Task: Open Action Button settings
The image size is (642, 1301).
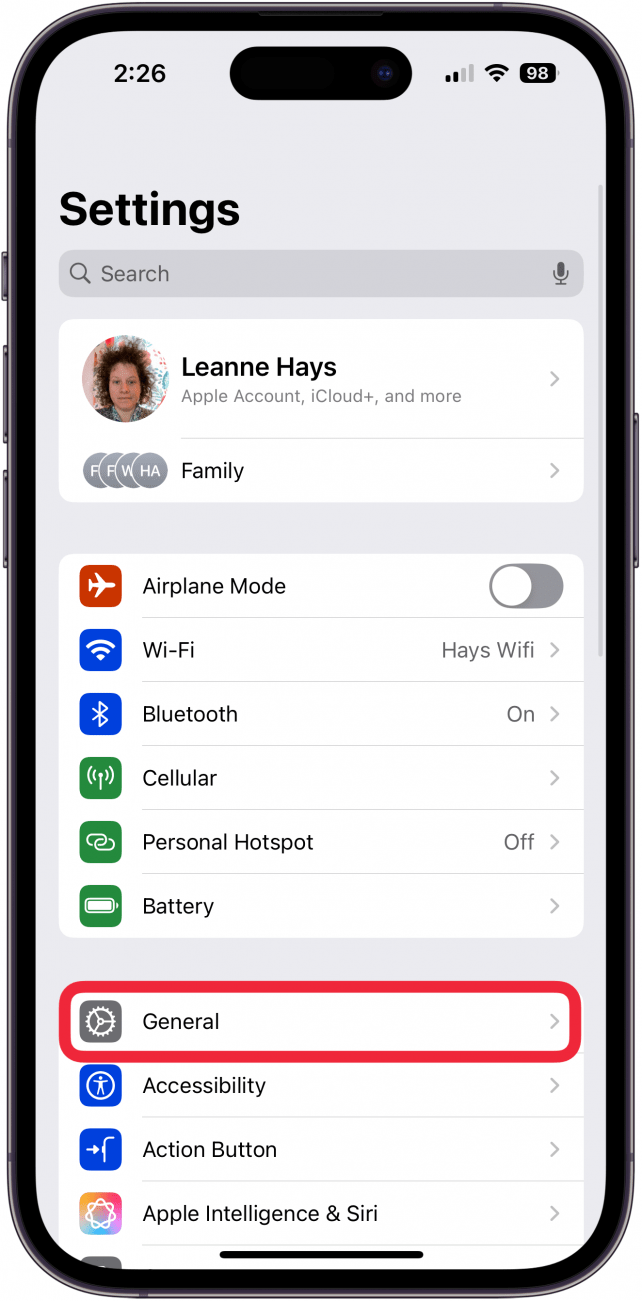Action: [x=320, y=1149]
